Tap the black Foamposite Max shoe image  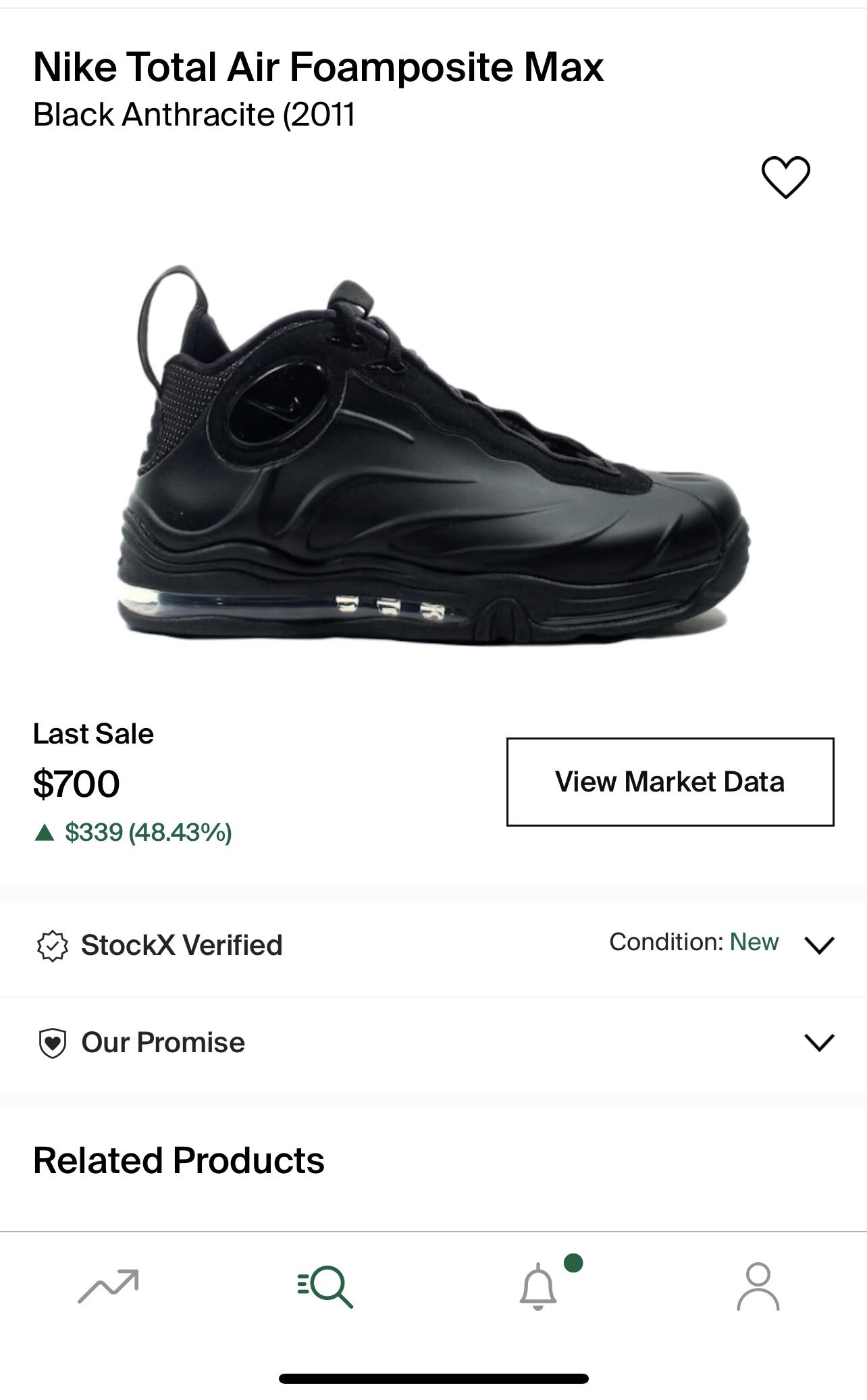[x=433, y=455]
